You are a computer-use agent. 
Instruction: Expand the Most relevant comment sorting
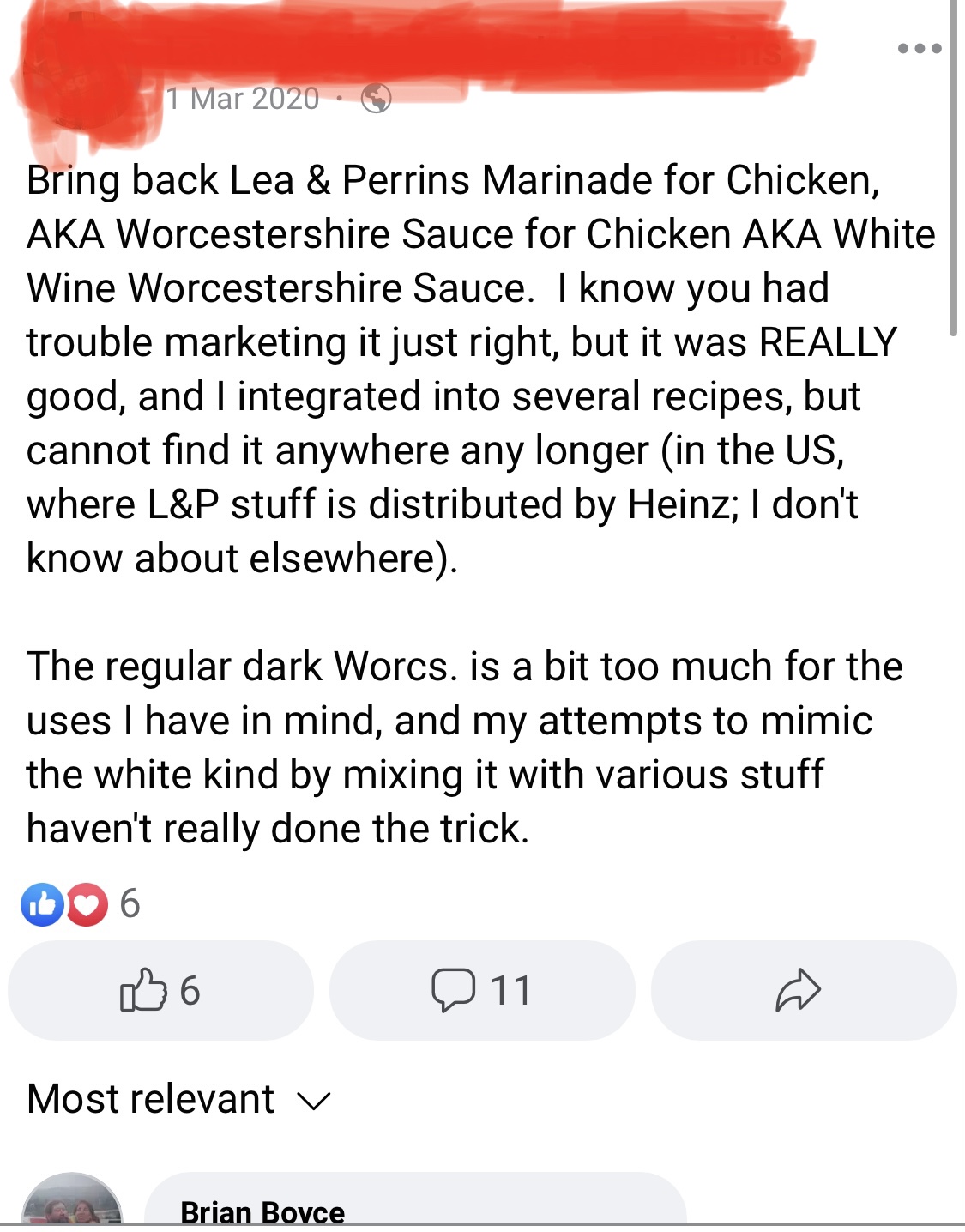(x=178, y=1100)
